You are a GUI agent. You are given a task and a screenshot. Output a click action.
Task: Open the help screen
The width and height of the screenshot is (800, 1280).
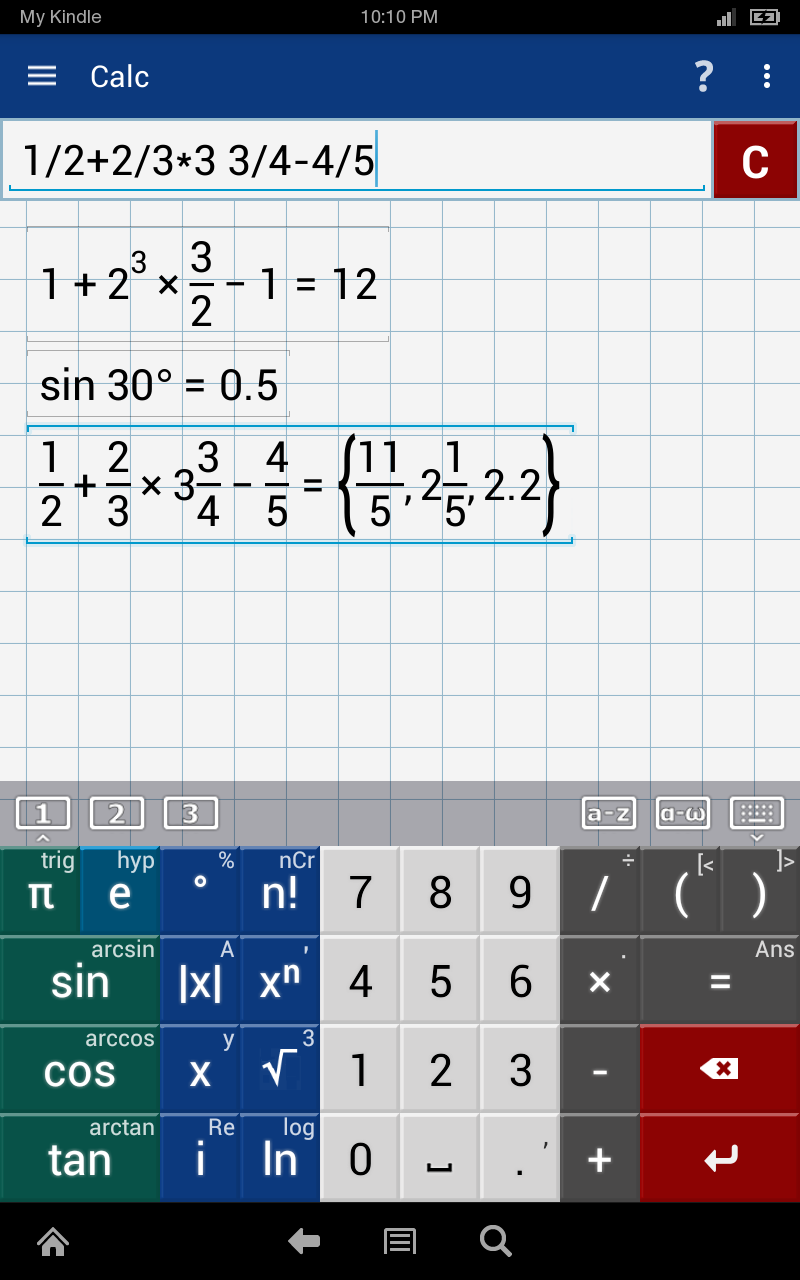click(x=703, y=76)
